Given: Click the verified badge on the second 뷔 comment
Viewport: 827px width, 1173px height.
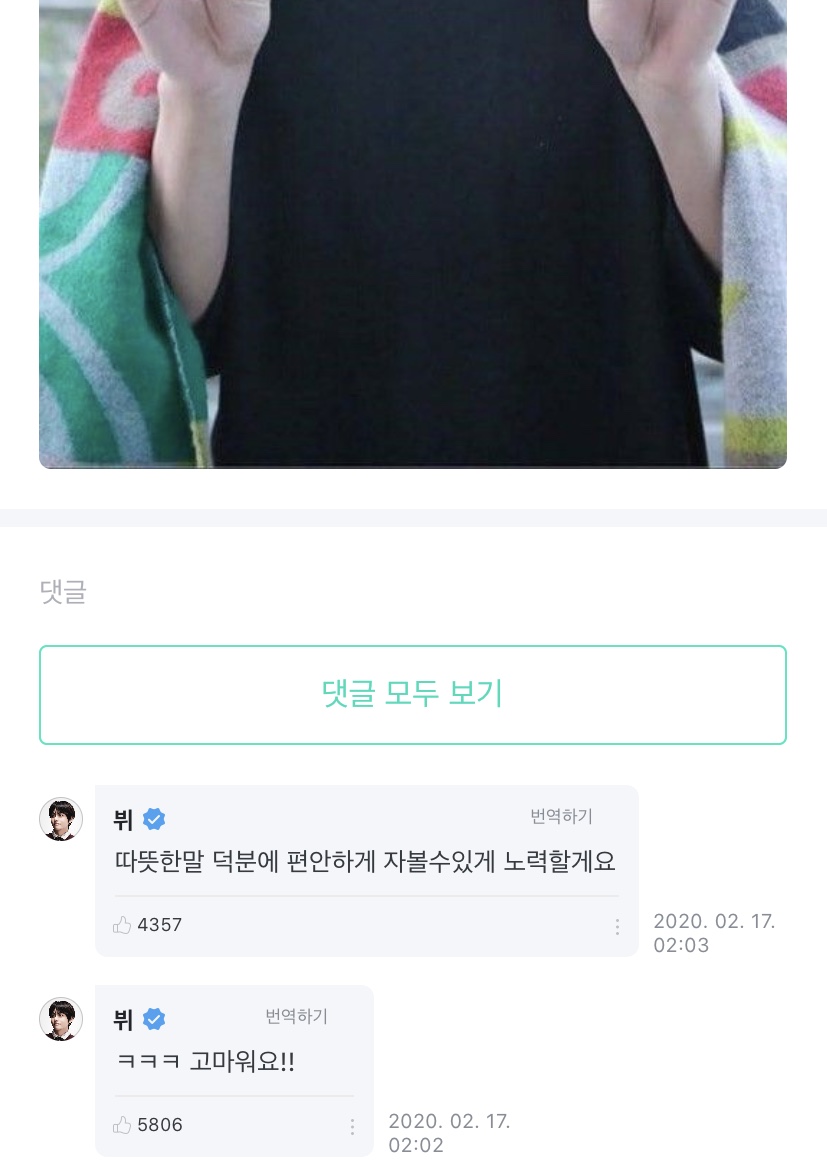Looking at the screenshot, I should (154, 1019).
